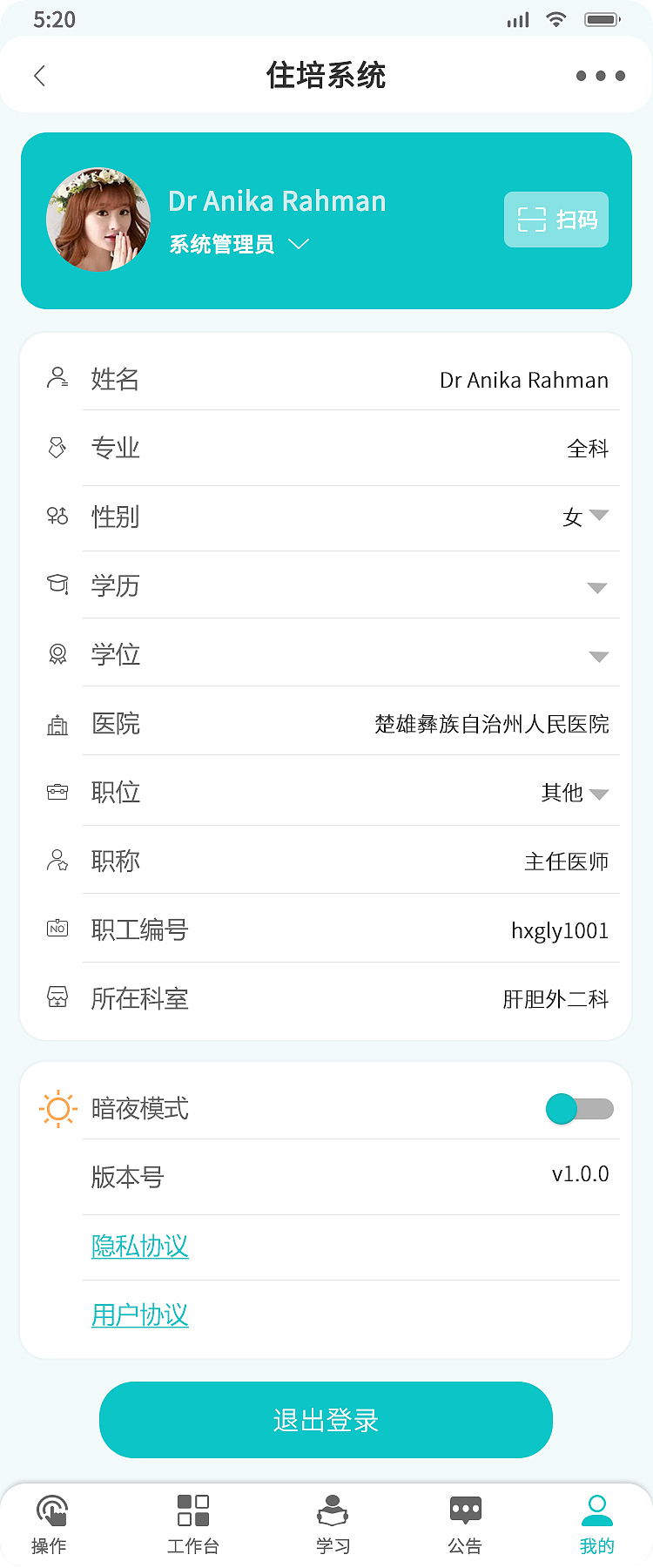
Task: Click the name (姓名) person icon
Action: coord(56,379)
